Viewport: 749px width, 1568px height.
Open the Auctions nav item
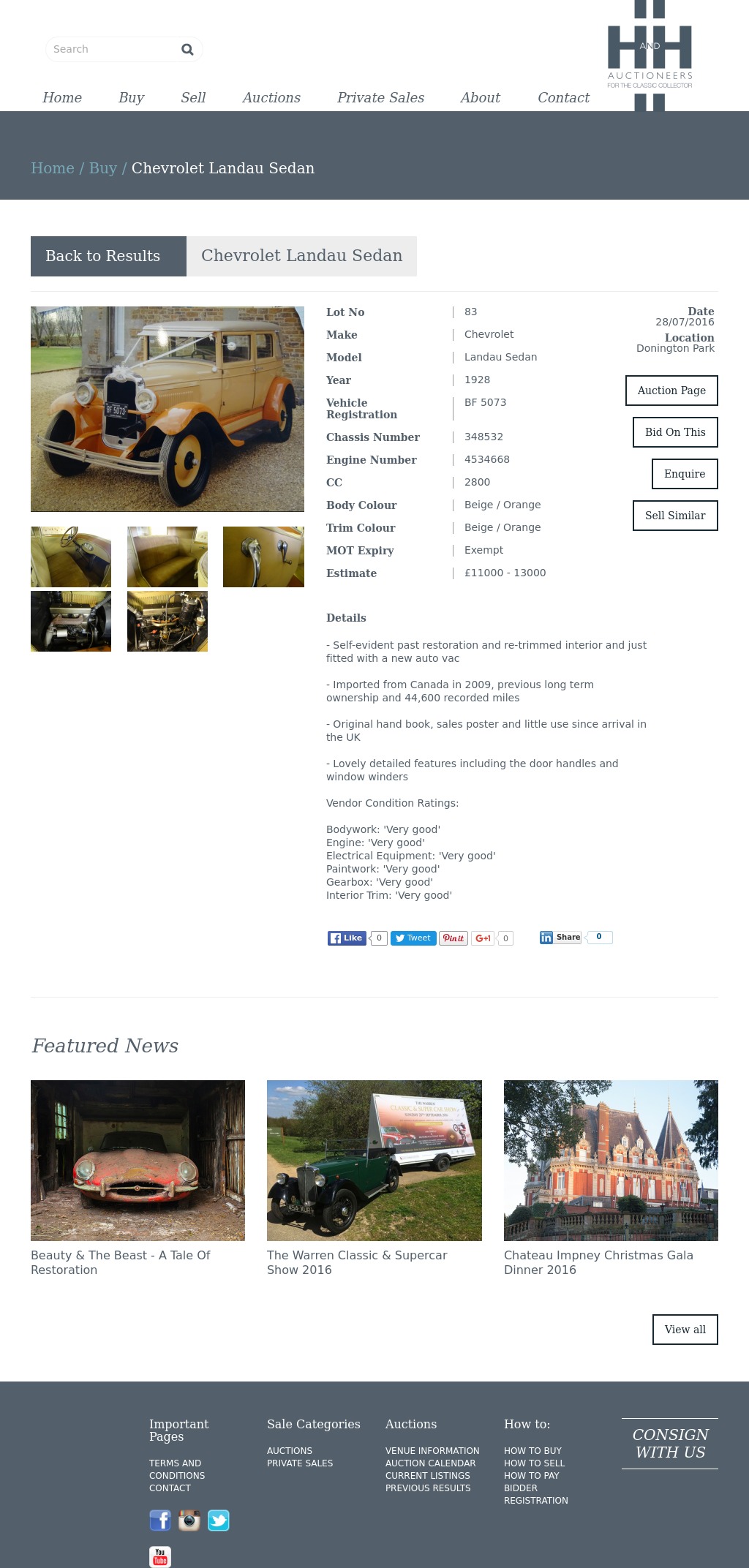pos(271,98)
